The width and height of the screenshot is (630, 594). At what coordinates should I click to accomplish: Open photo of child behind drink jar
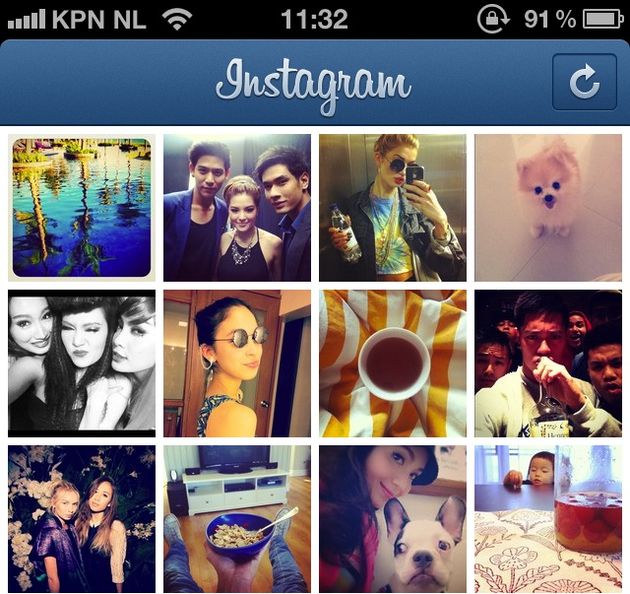[x=548, y=519]
